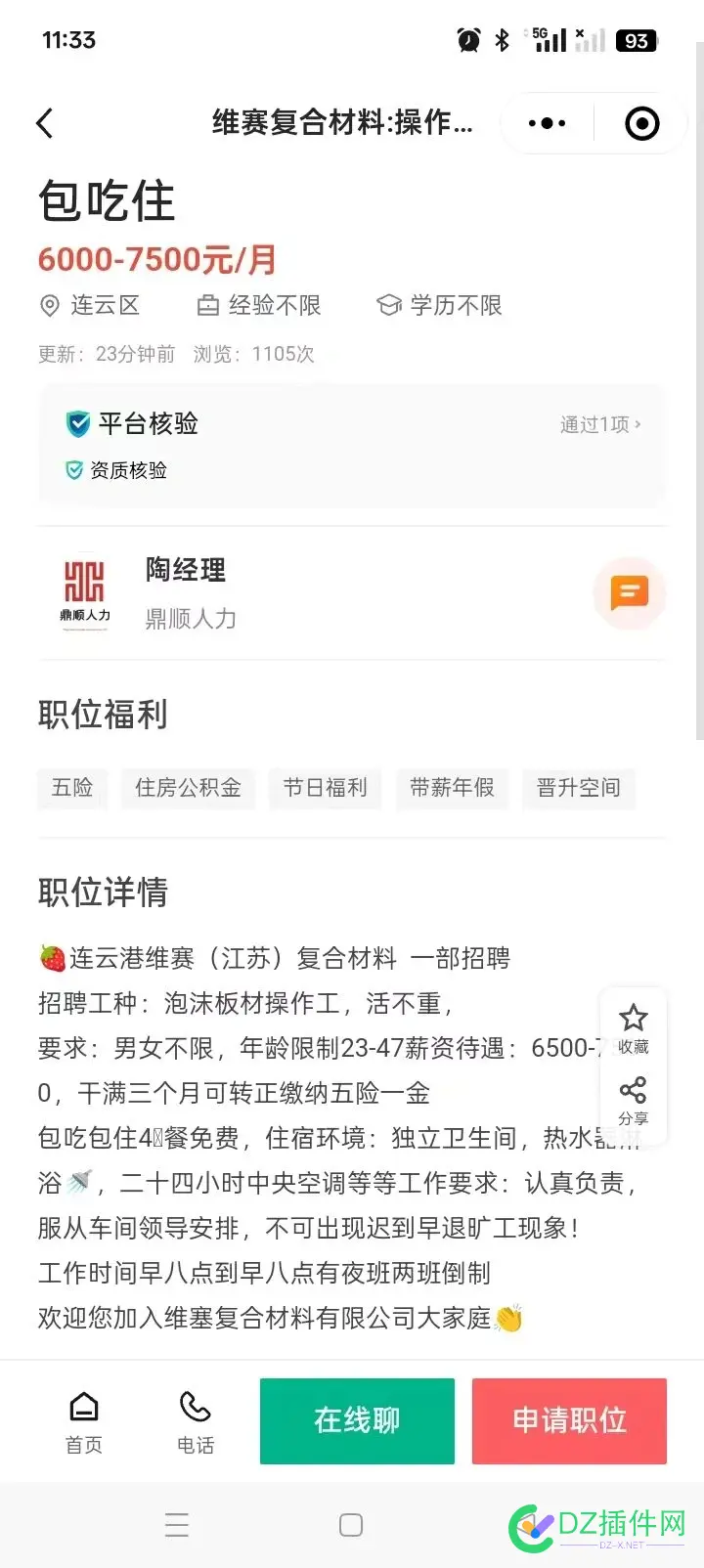This screenshot has width=704, height=1568.
Task: Open chat via the message bubble beside 陶经理
Action: [x=629, y=593]
